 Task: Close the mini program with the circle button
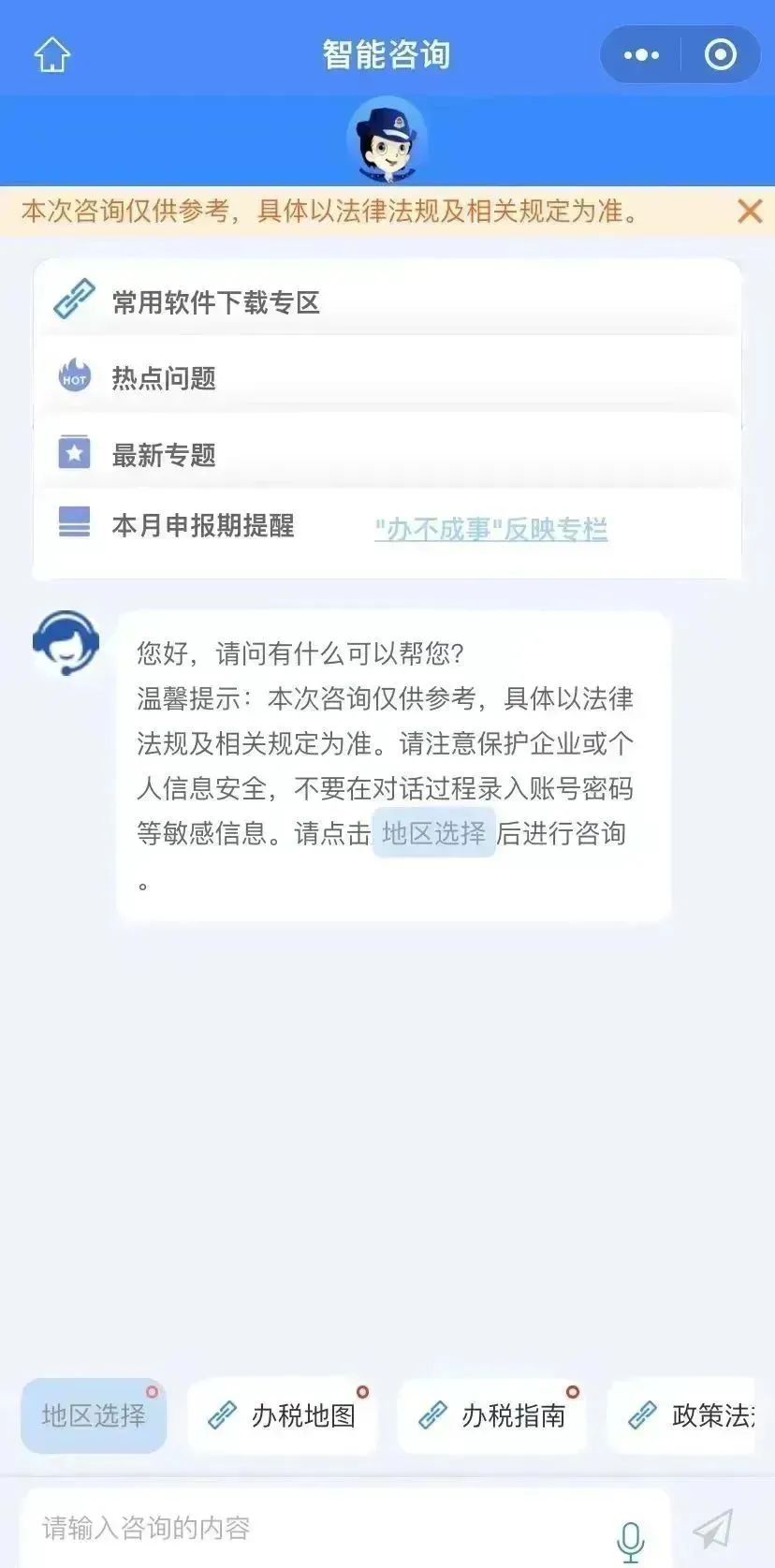[x=720, y=55]
